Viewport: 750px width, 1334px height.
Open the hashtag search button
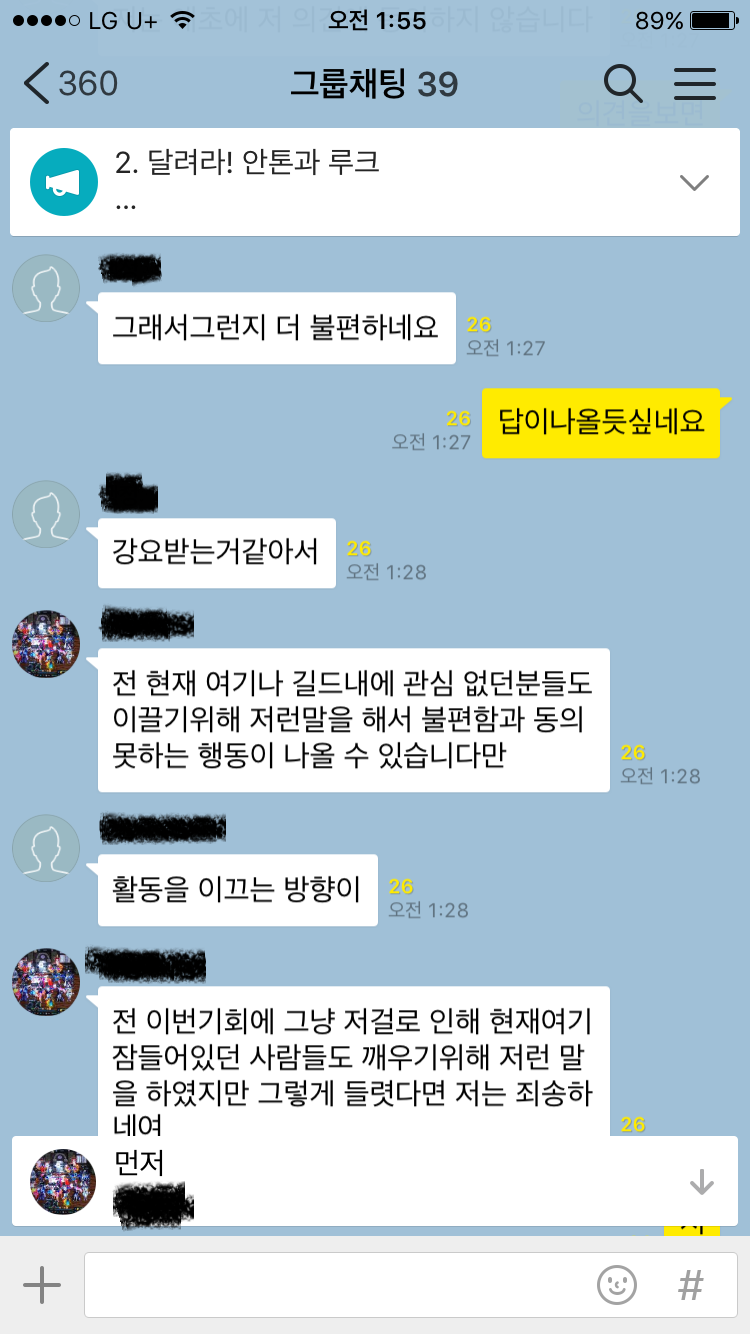(x=690, y=1285)
